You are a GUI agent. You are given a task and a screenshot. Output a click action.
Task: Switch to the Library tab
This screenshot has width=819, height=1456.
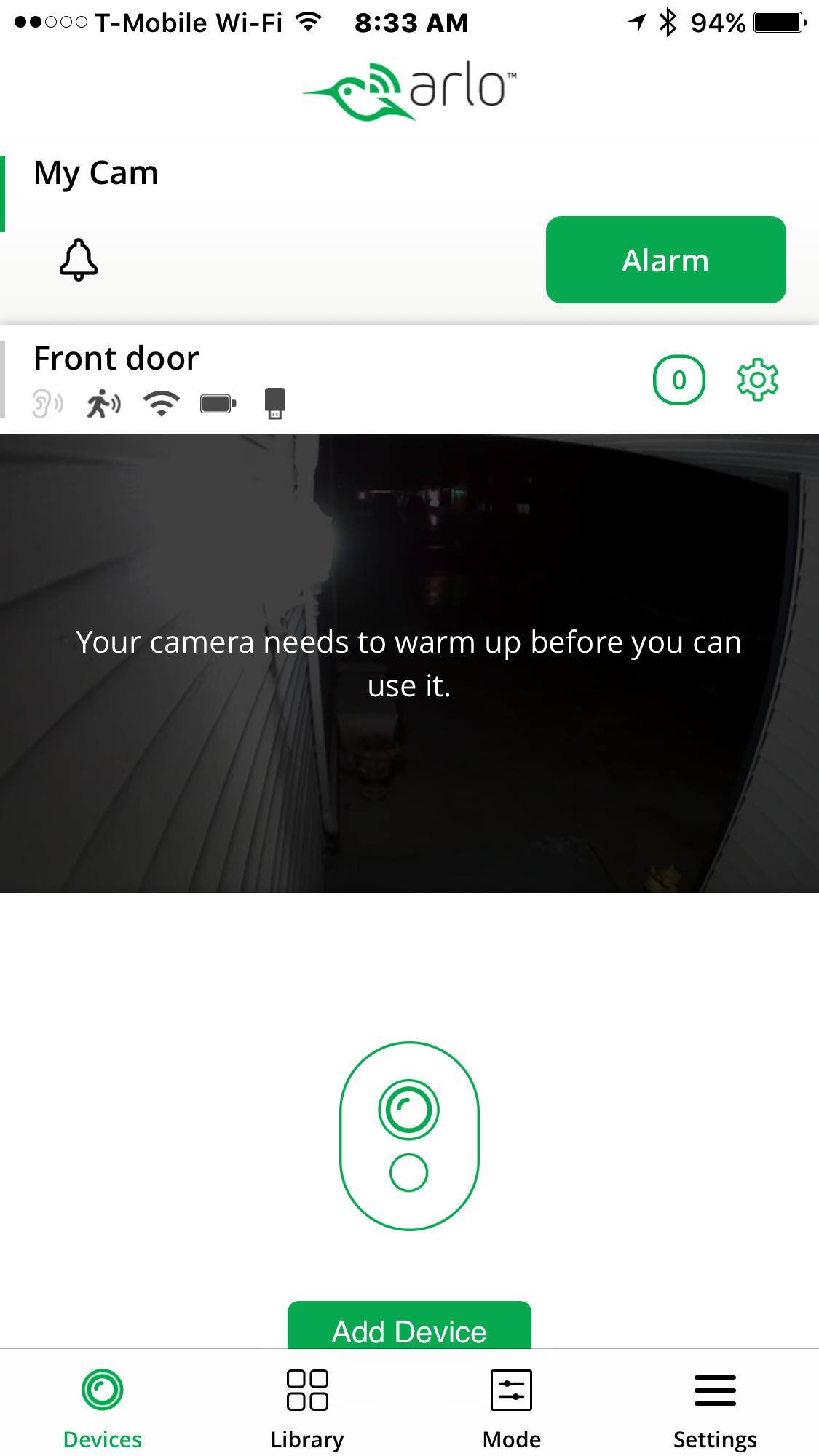click(306, 1408)
